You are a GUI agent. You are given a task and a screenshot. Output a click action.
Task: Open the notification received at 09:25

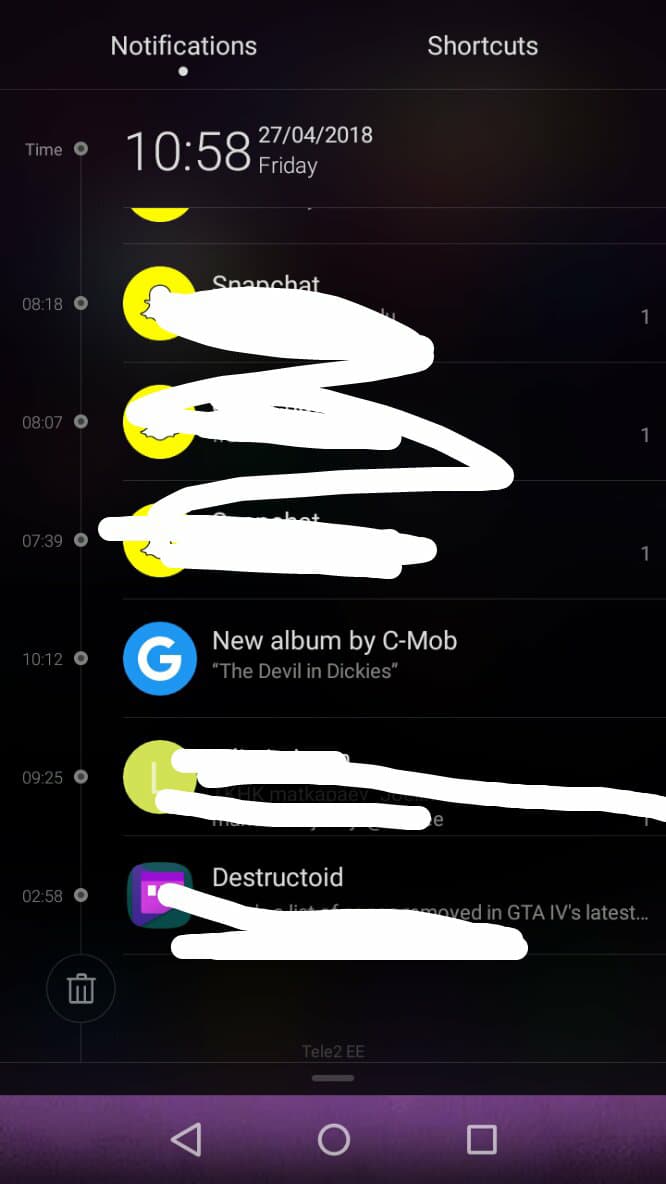coord(394,777)
